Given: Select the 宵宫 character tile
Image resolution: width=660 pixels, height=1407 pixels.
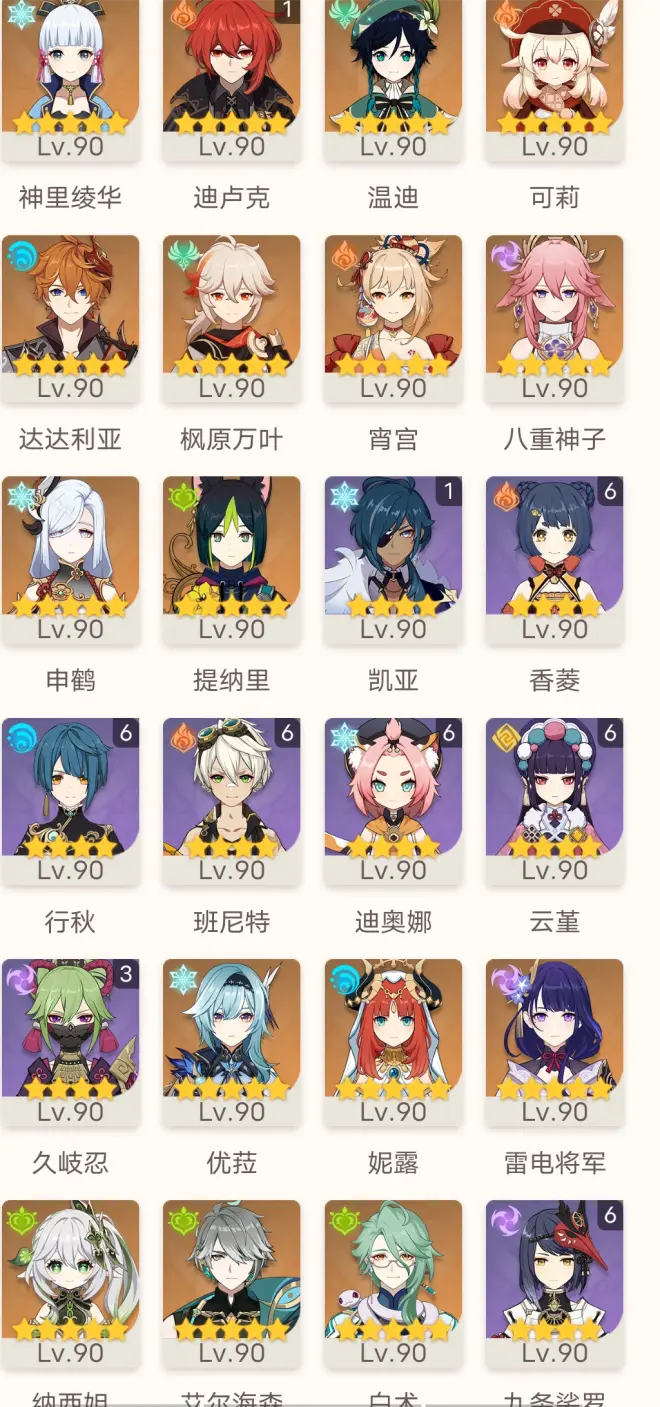Looking at the screenshot, I should (x=393, y=315).
